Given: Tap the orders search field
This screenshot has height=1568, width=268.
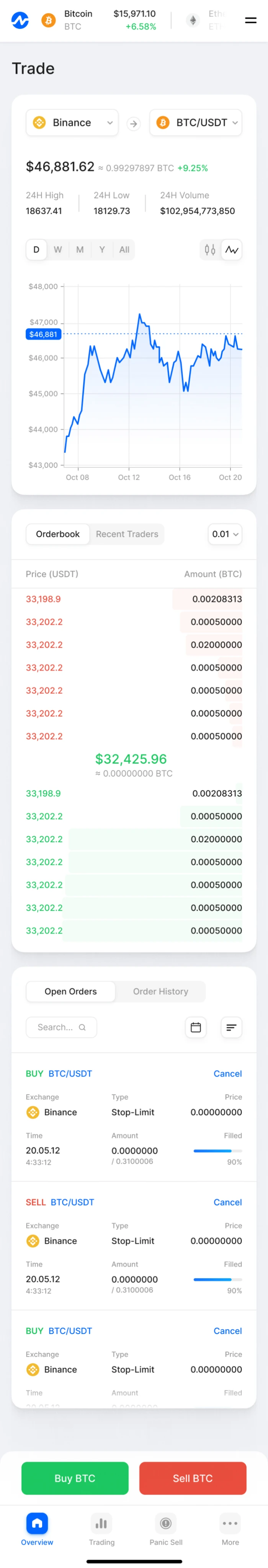Looking at the screenshot, I should pos(61,1027).
